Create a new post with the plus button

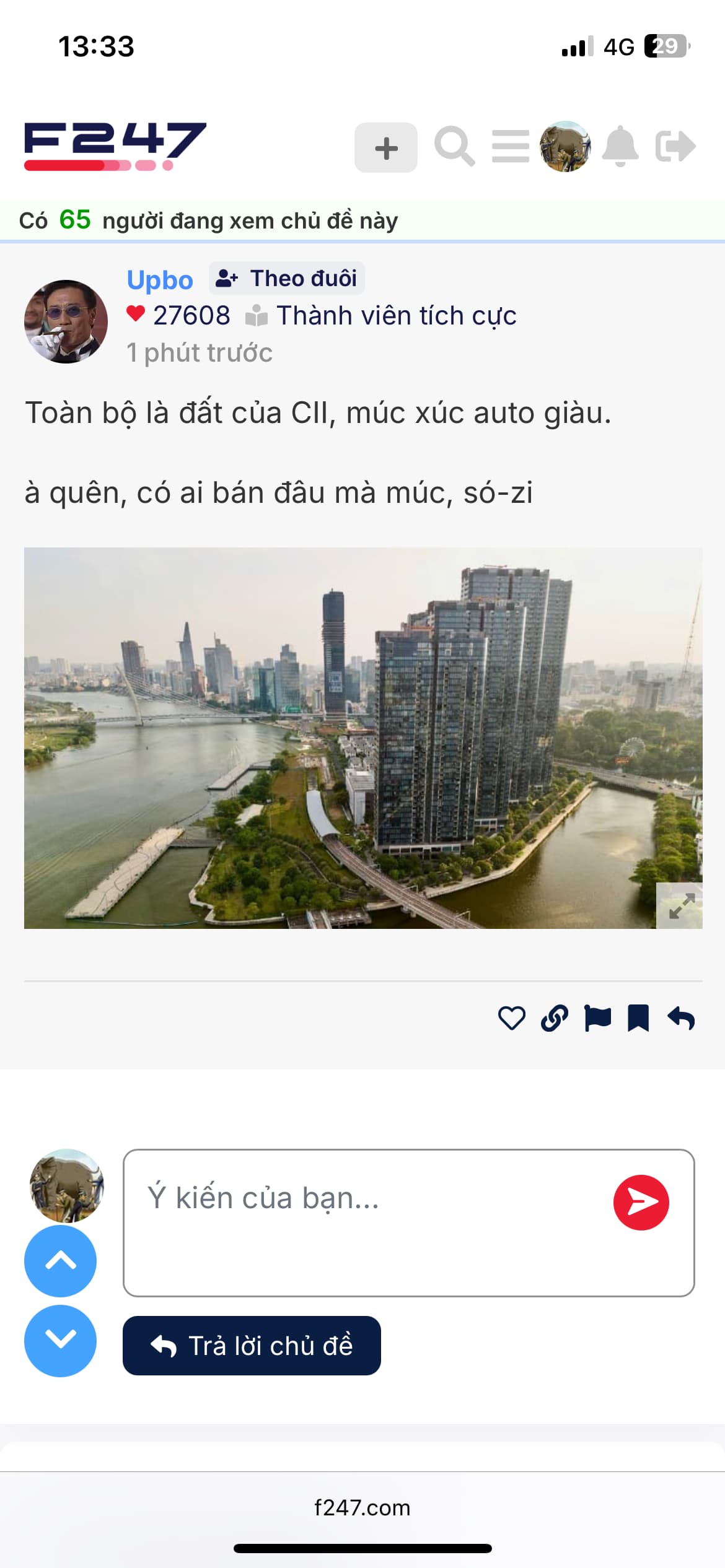coord(385,148)
